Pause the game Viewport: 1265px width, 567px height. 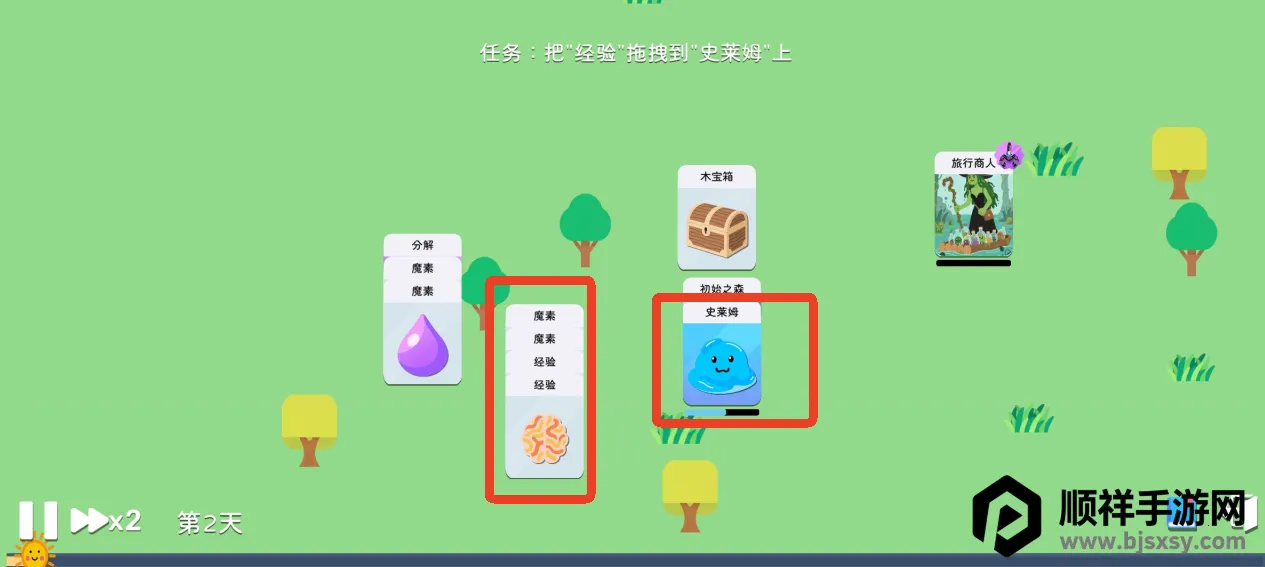(x=38, y=521)
